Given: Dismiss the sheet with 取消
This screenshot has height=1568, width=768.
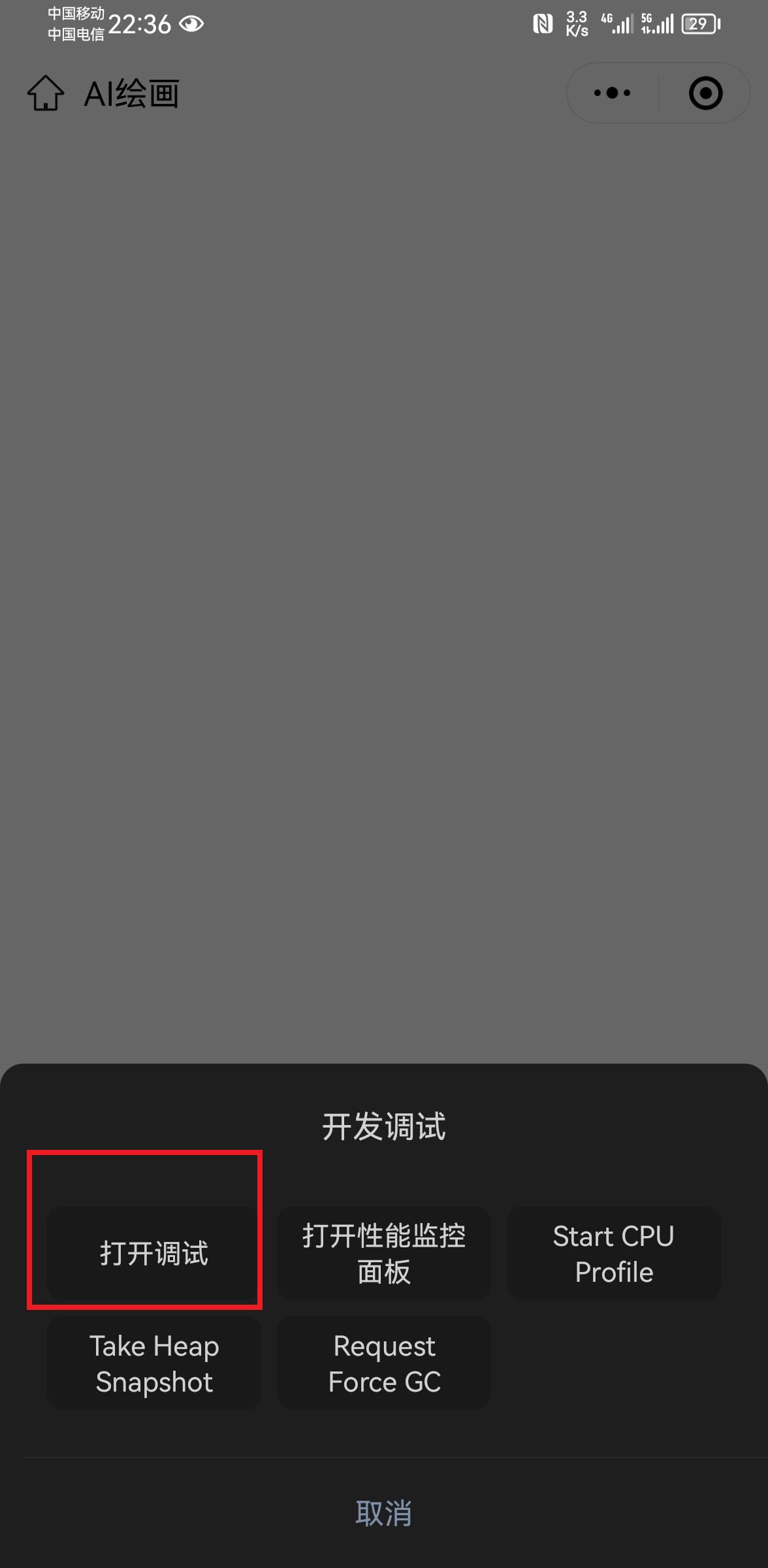Looking at the screenshot, I should (384, 1513).
